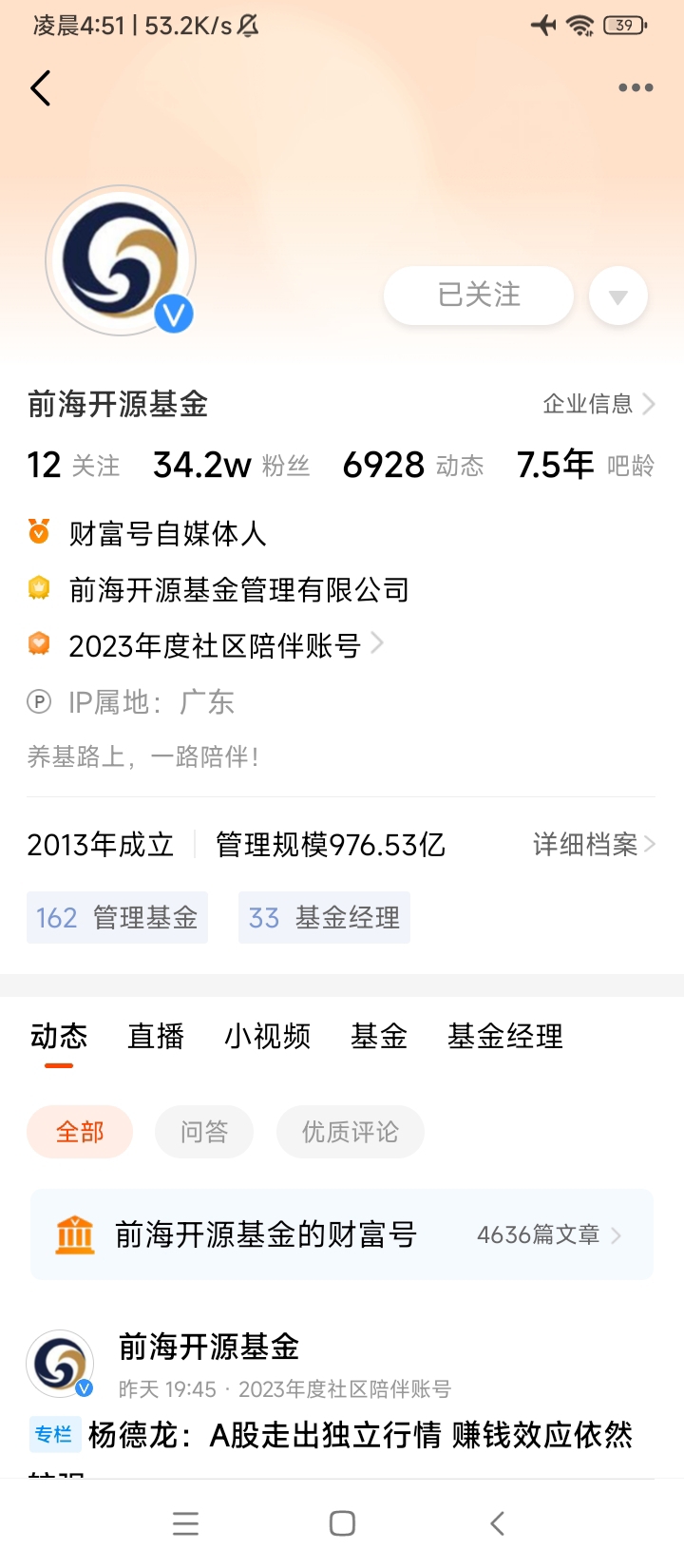Tap the system home button
Image resolution: width=684 pixels, height=1568 pixels.
(x=342, y=1523)
